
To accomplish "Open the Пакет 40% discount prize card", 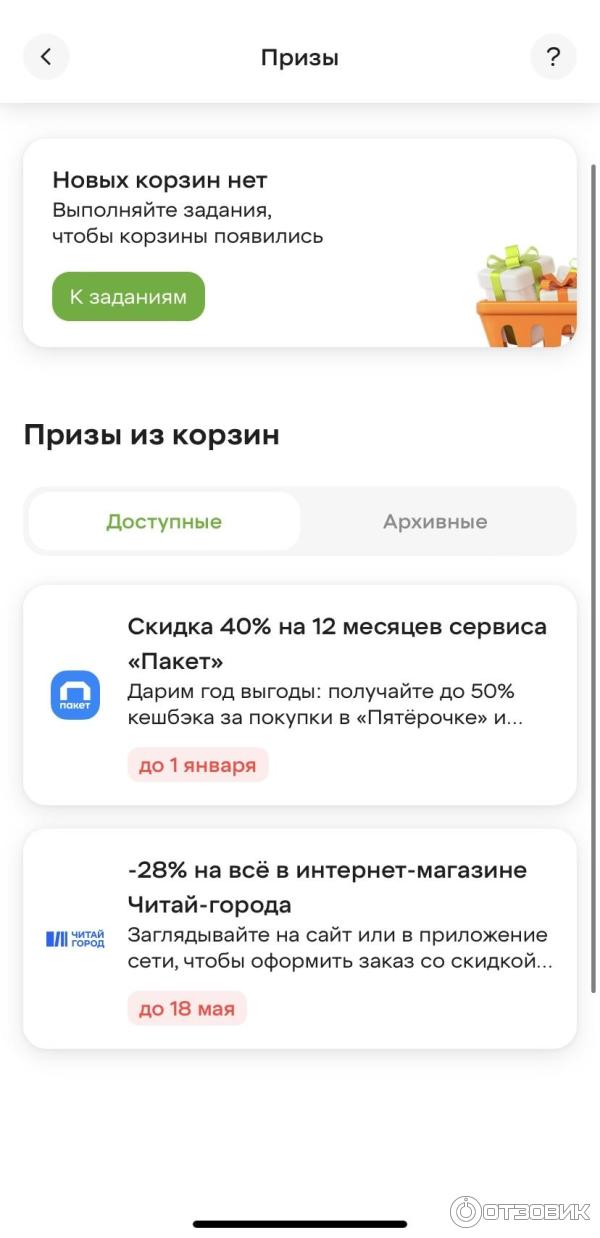I will [x=300, y=695].
